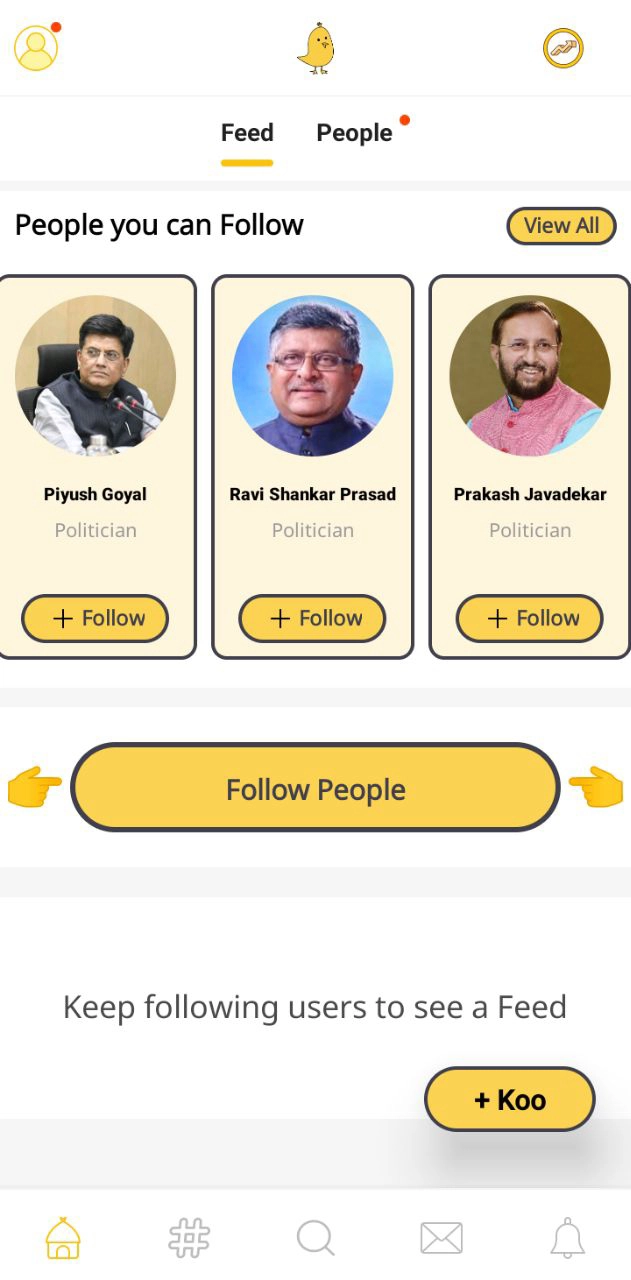Open Prakash Javadekar's profile picture

click(x=529, y=376)
